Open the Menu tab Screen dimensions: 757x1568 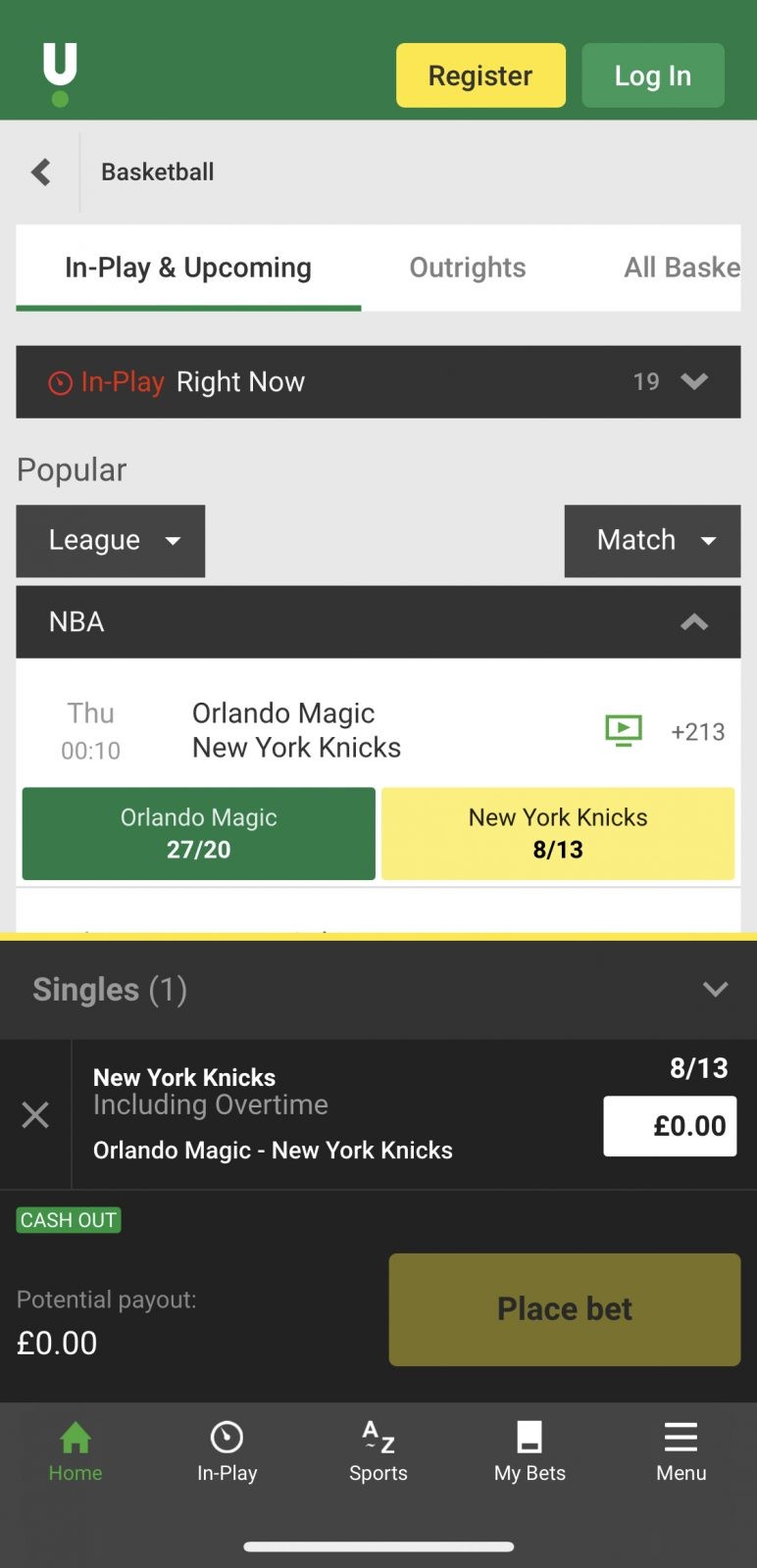pos(681,1451)
